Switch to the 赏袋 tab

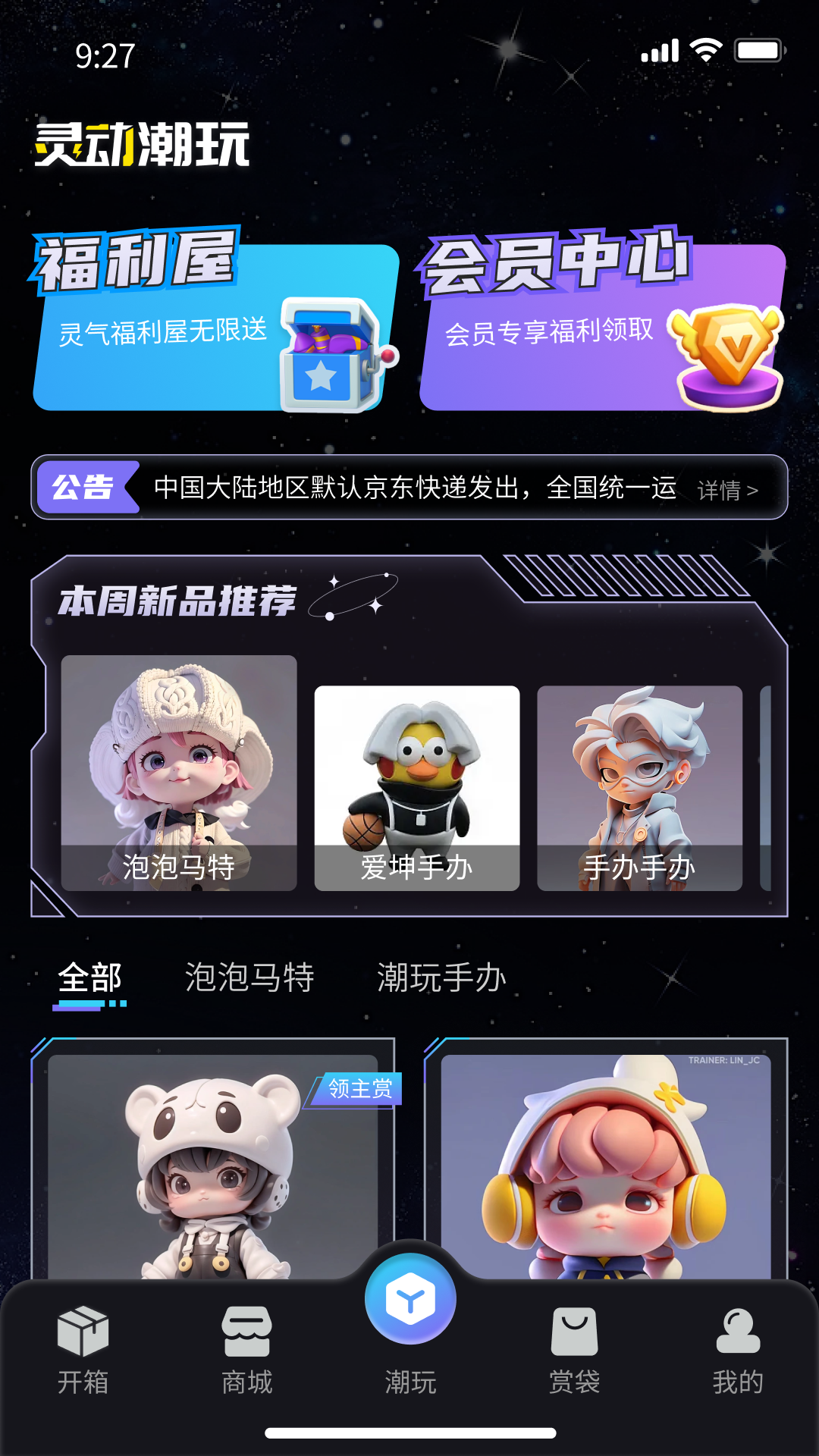[574, 1350]
